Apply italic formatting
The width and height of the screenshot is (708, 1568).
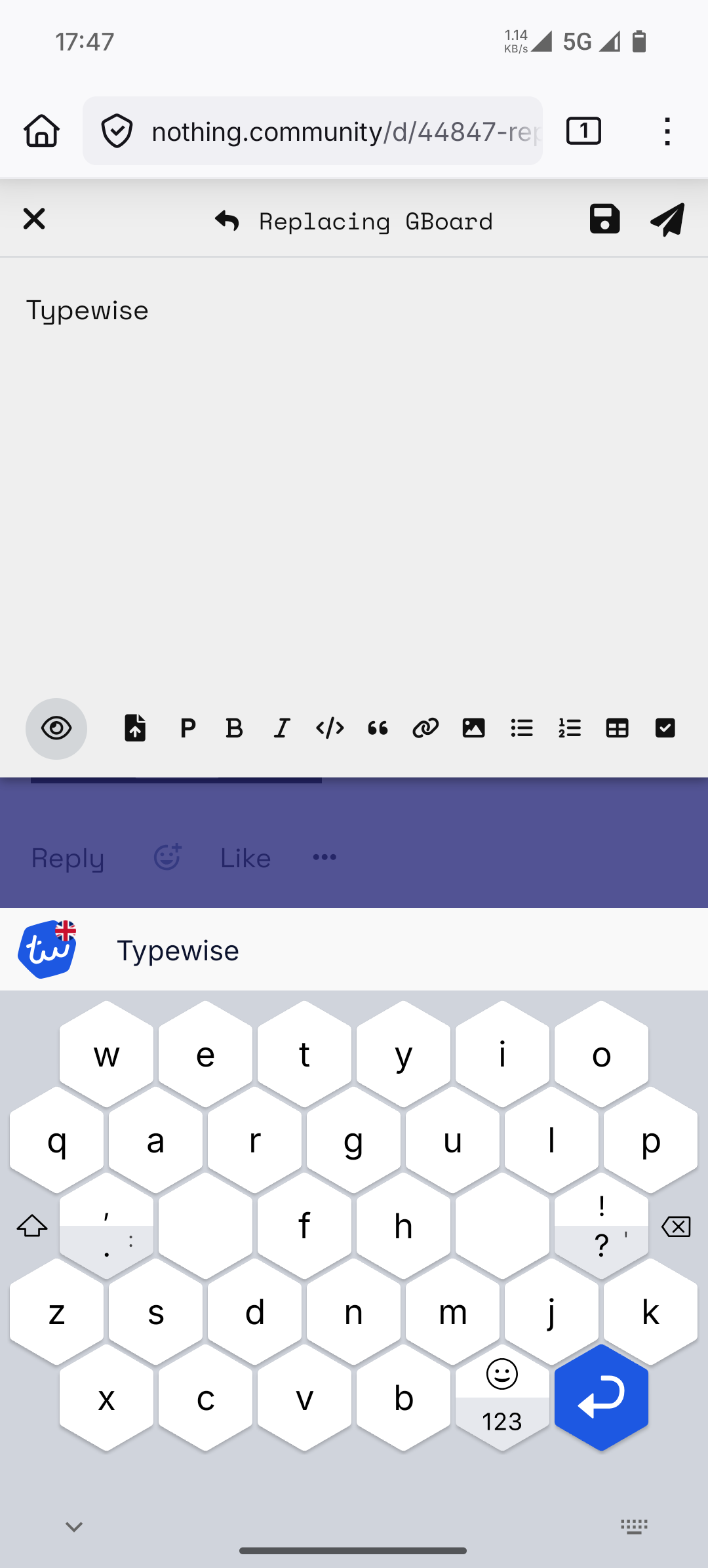[282, 728]
